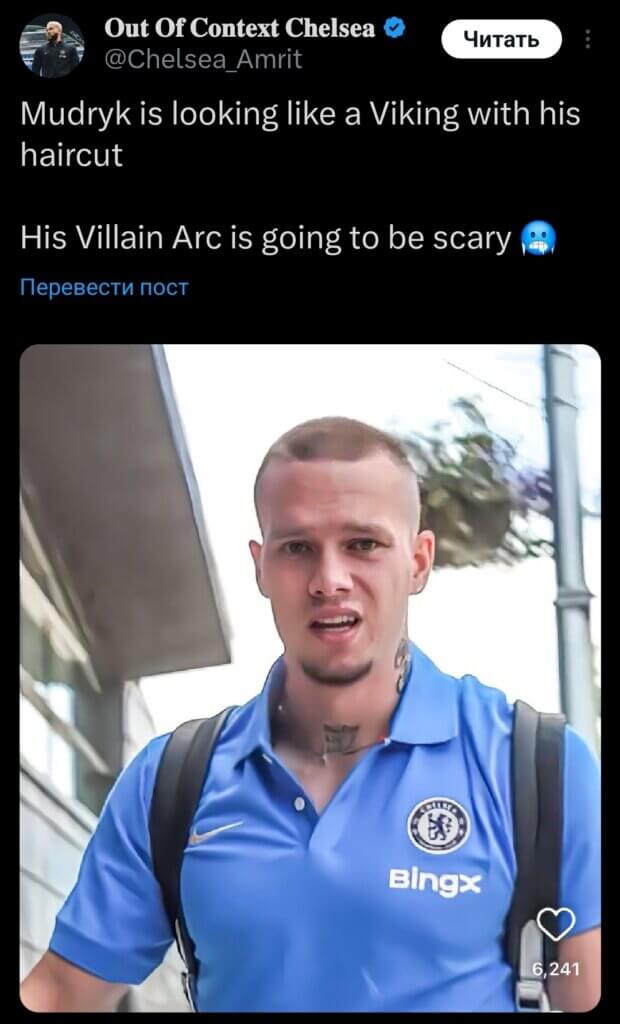Tap Перевести пост to translate the tweet
Screen dimensions: 620x1024
(x=104, y=288)
